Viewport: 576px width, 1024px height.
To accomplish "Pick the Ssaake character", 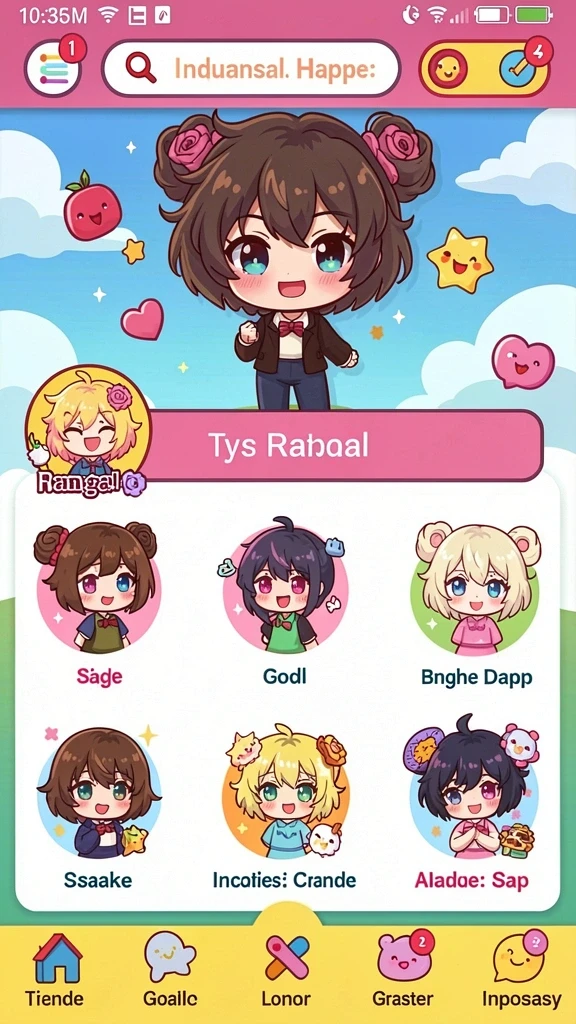I will click(98, 805).
